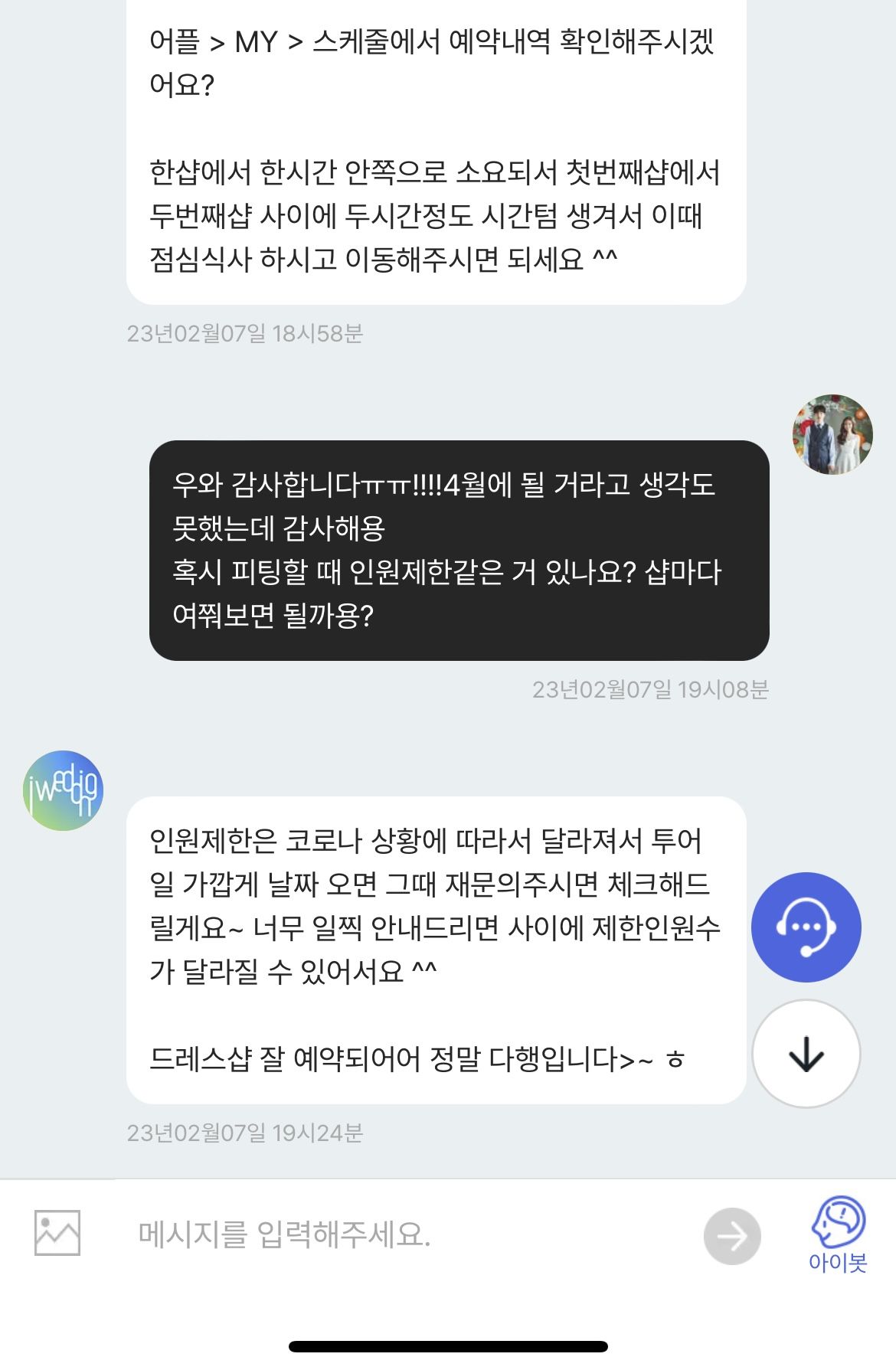The width and height of the screenshot is (896, 1370).
Task: Open the blue headset support button
Action: 806,927
